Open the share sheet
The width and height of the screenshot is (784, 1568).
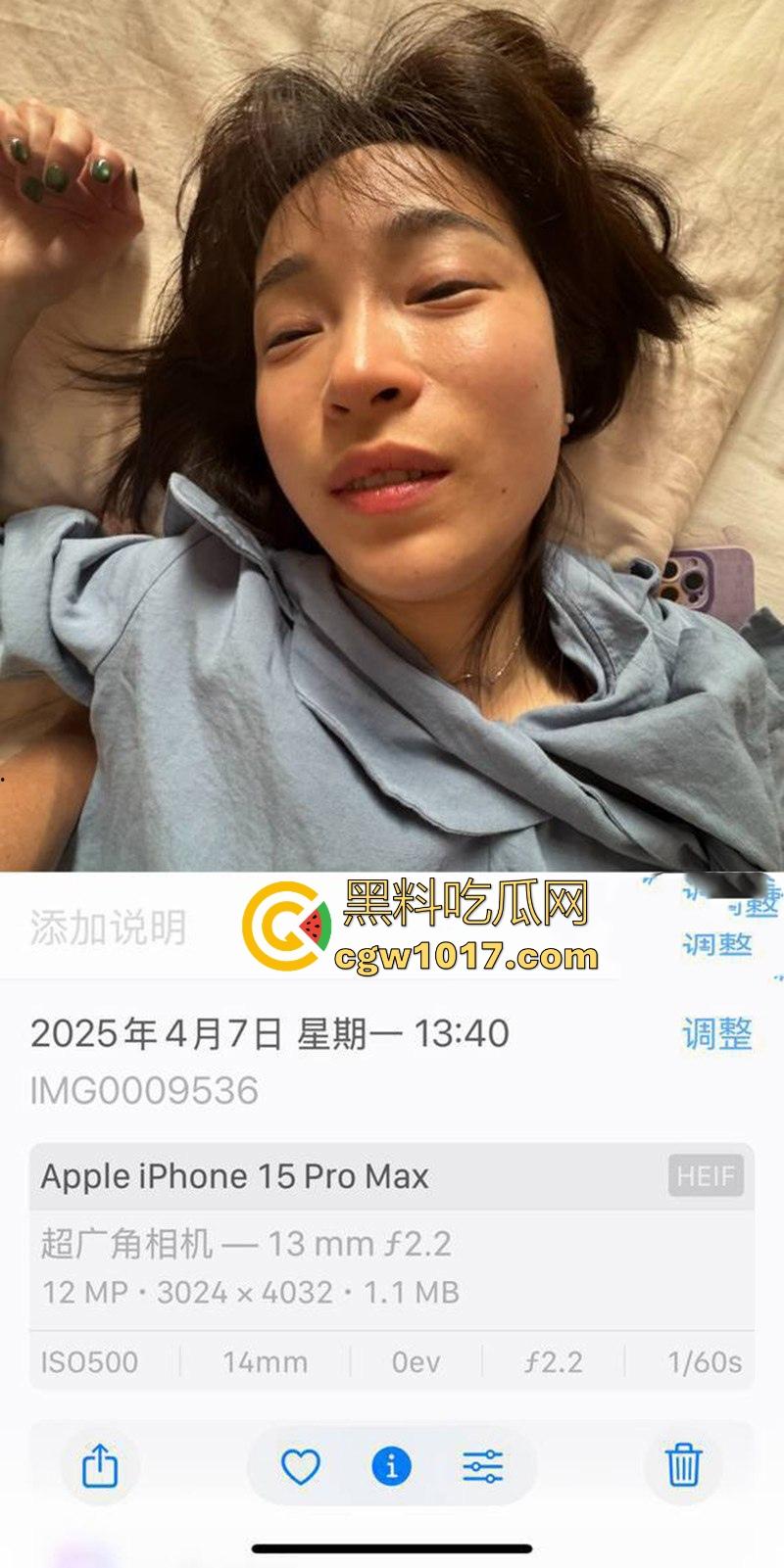tap(99, 1464)
